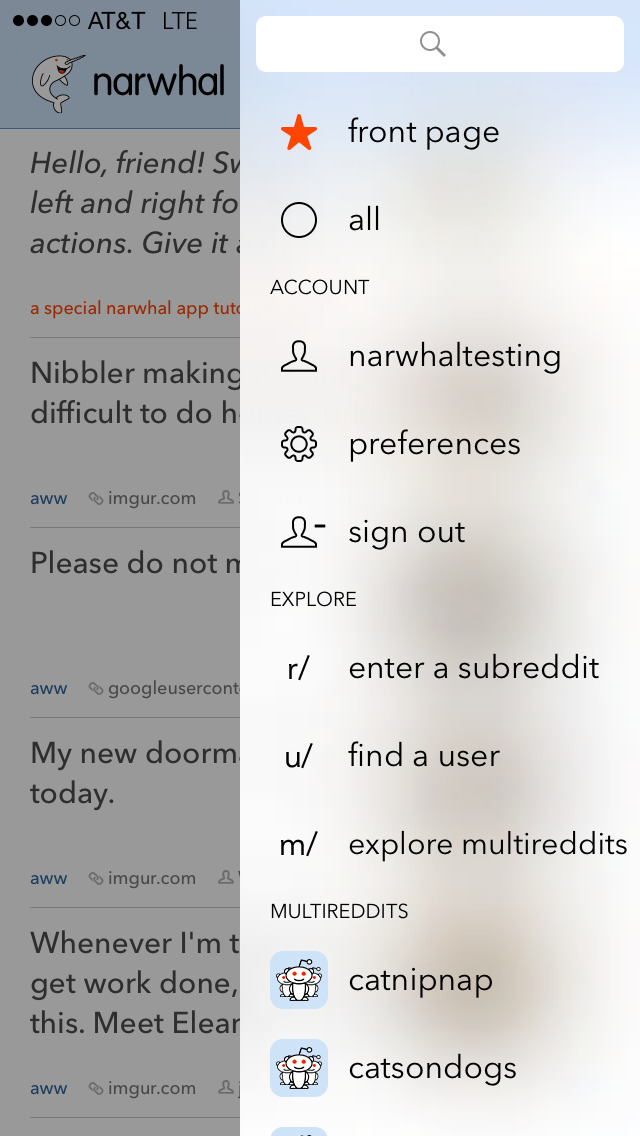The height and width of the screenshot is (1136, 640).
Task: Tap the search box in the drawer
Action: pos(439,44)
